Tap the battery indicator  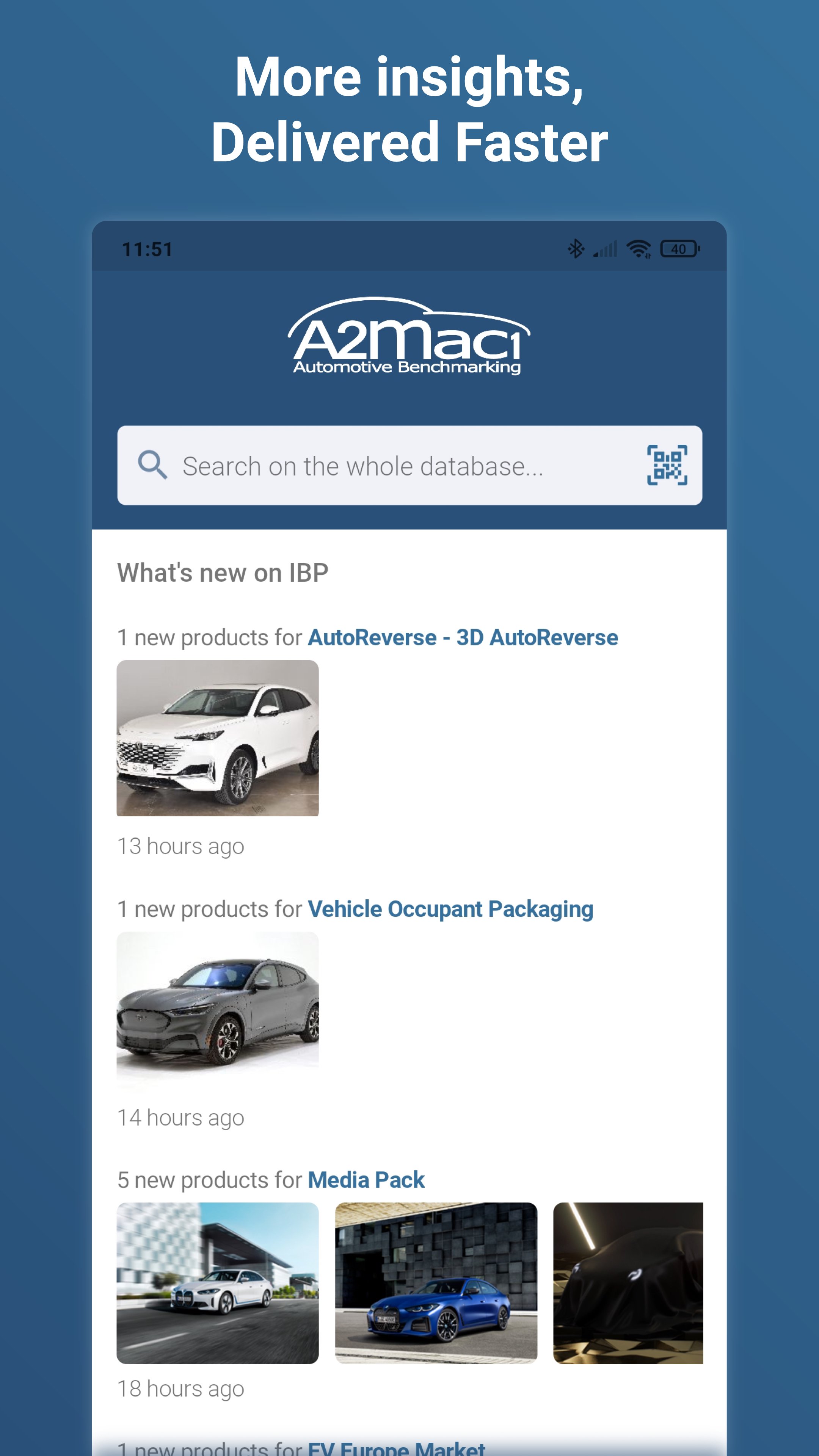pos(679,249)
